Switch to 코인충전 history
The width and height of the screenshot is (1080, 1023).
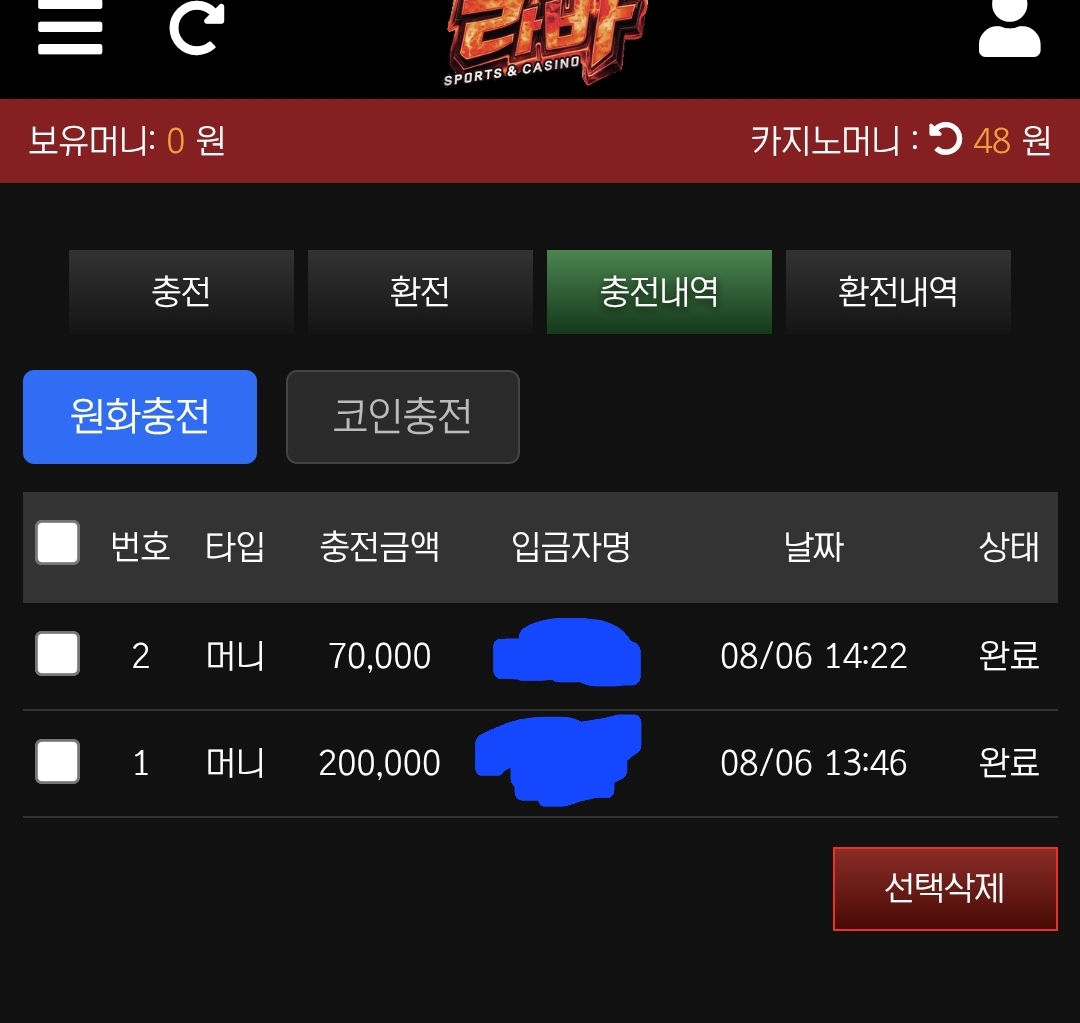[403, 417]
